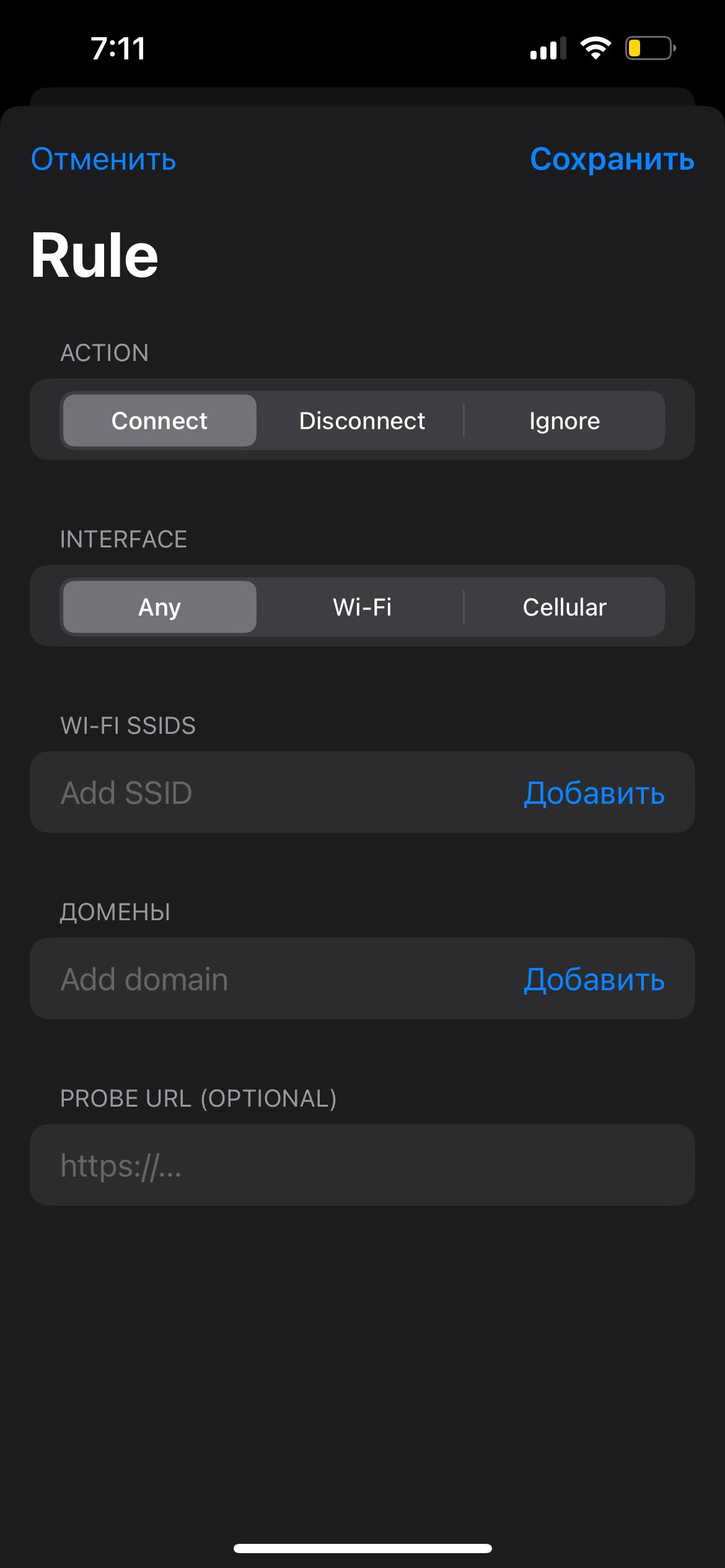The width and height of the screenshot is (725, 1568).
Task: Select Any interface option
Action: 159,607
